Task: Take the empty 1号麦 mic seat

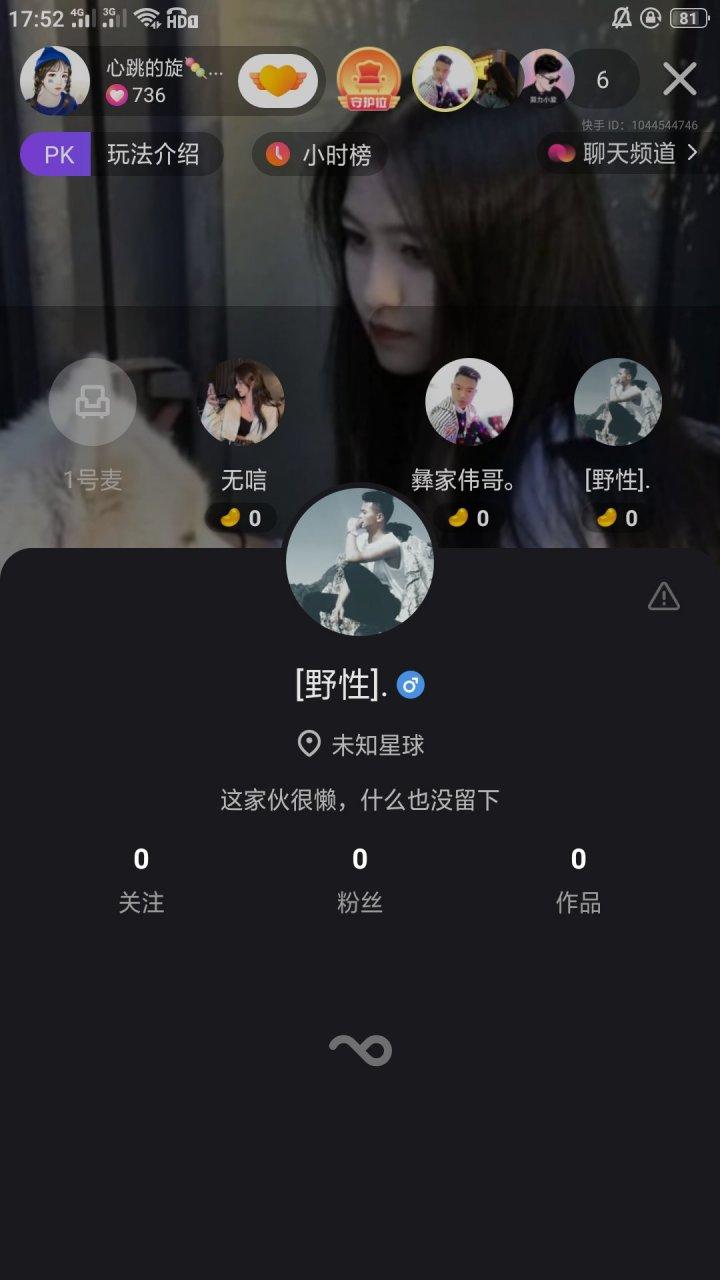Action: point(93,402)
